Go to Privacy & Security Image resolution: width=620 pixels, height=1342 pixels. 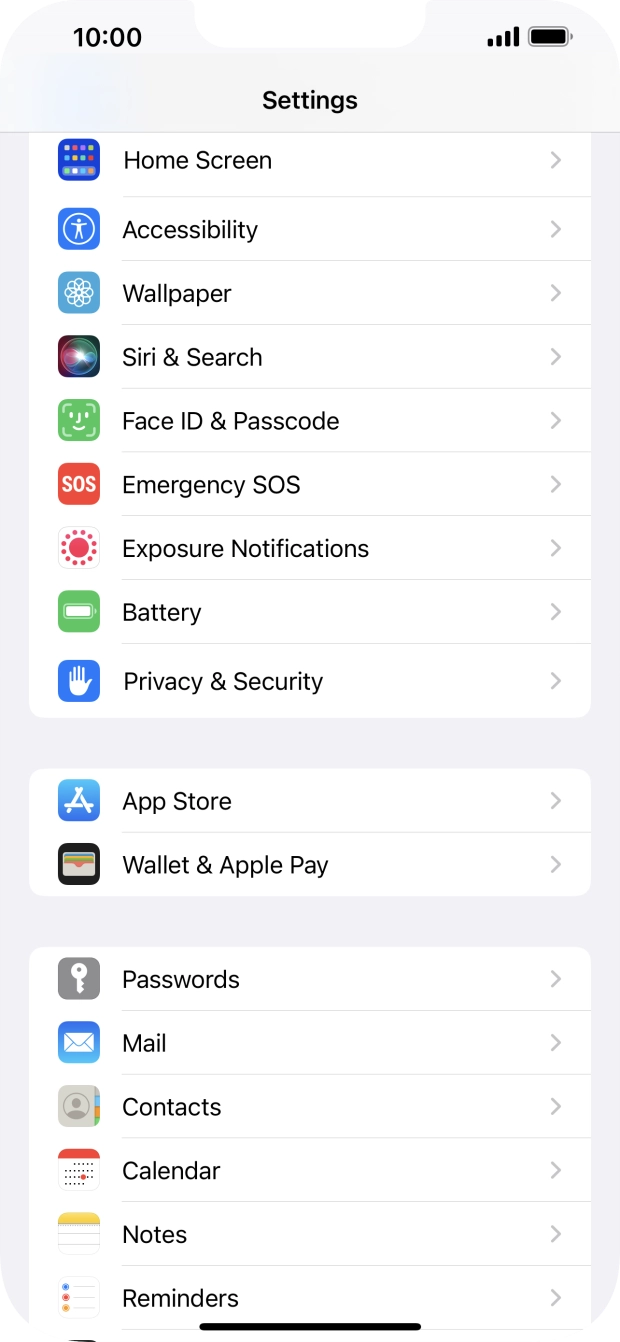coord(310,681)
